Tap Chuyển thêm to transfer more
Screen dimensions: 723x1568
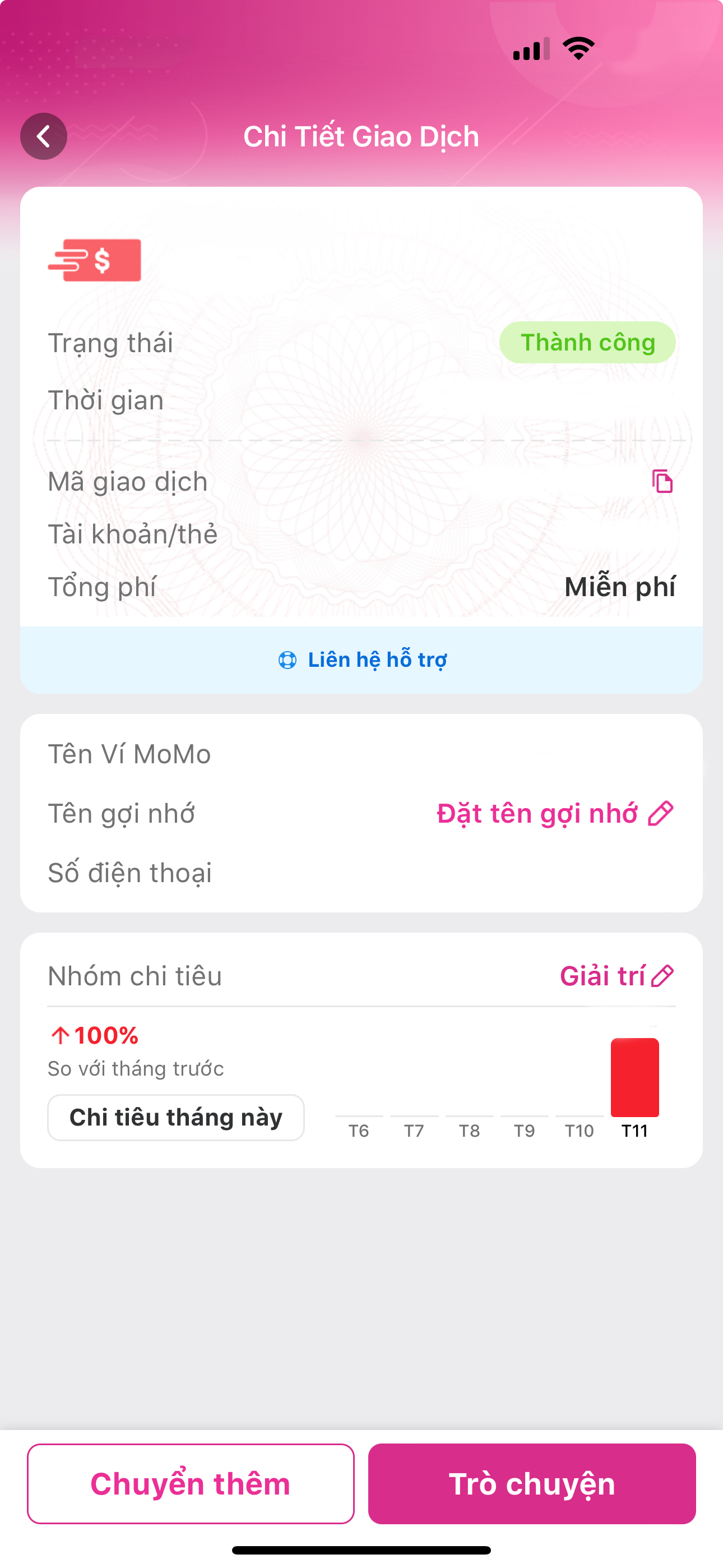(191, 1483)
